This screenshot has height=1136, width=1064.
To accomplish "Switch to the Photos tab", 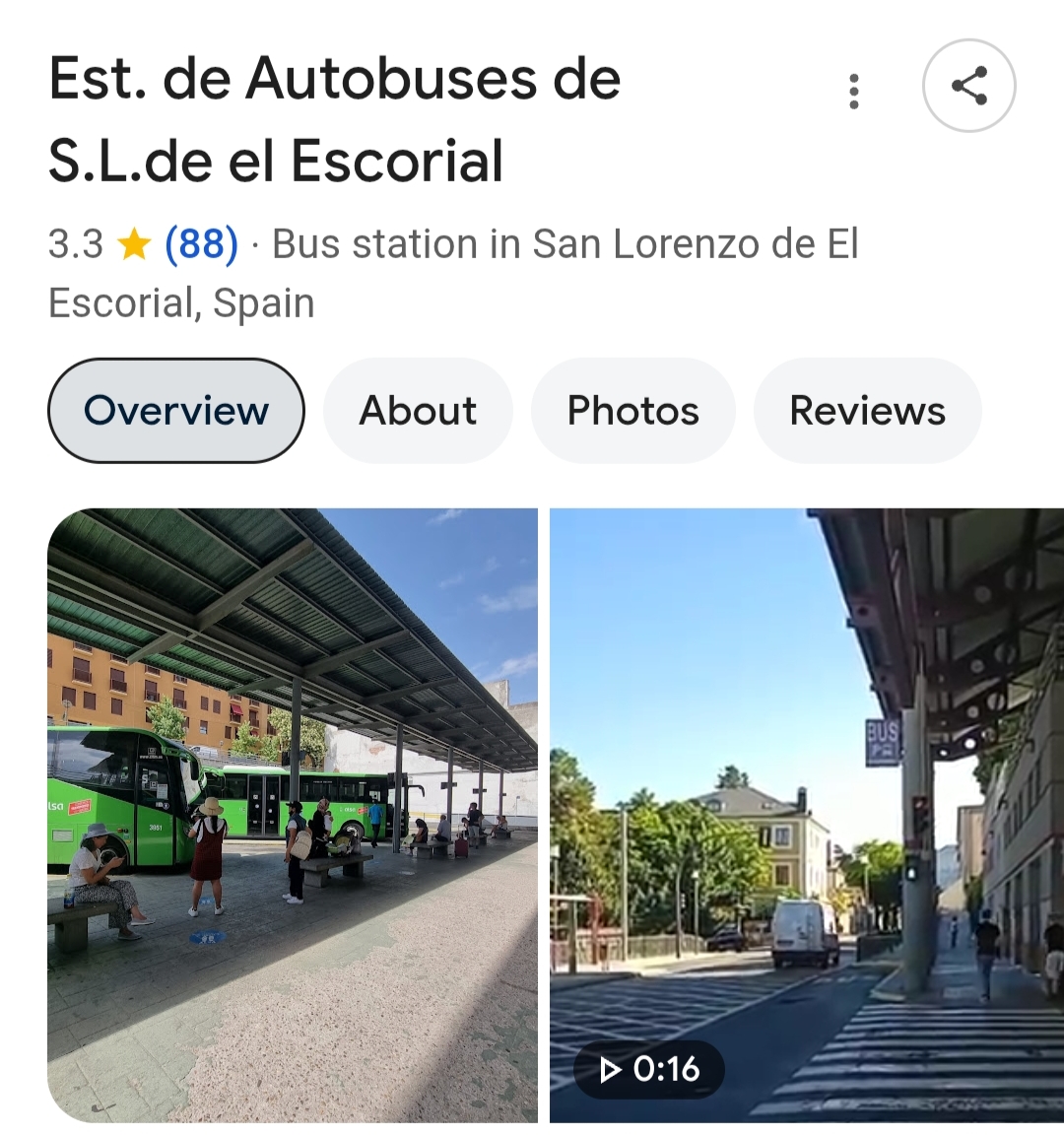I will tap(632, 411).
